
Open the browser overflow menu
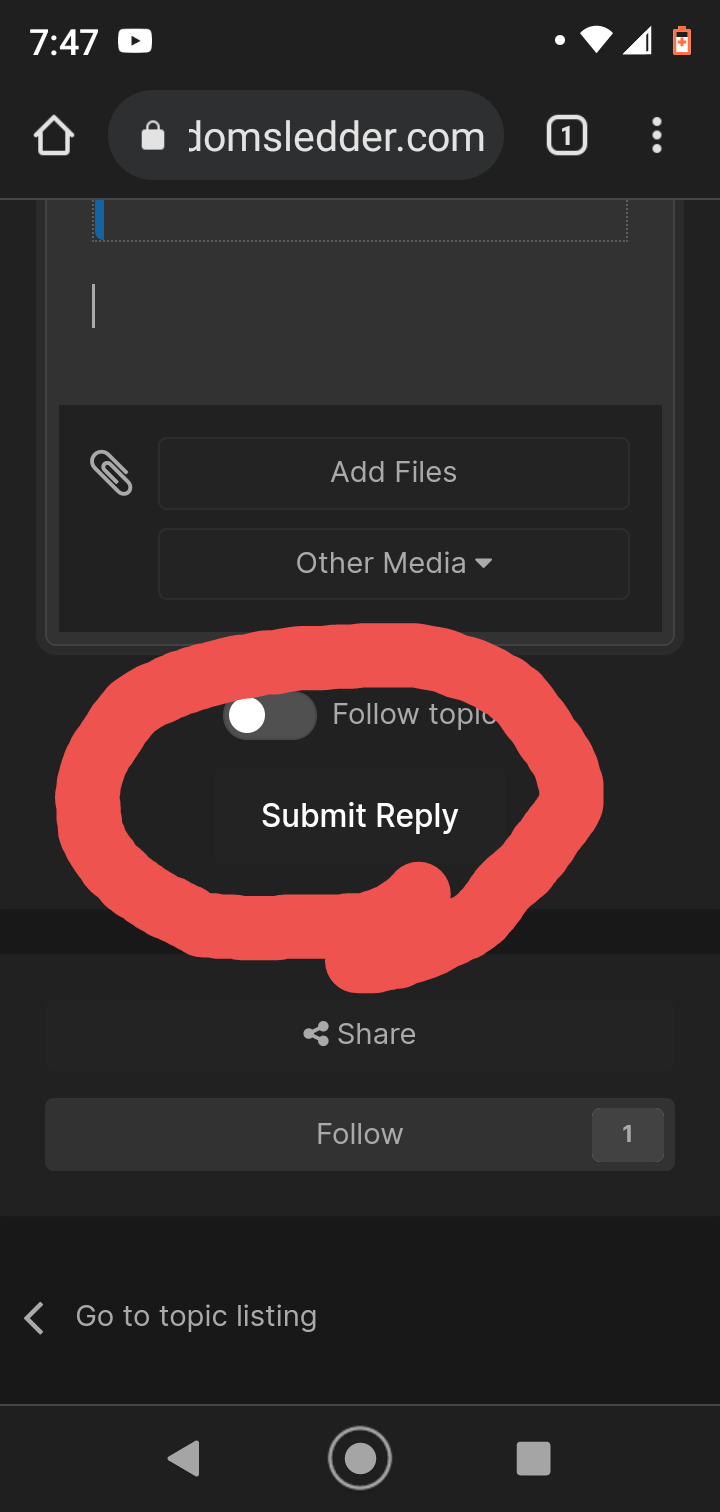pos(657,136)
